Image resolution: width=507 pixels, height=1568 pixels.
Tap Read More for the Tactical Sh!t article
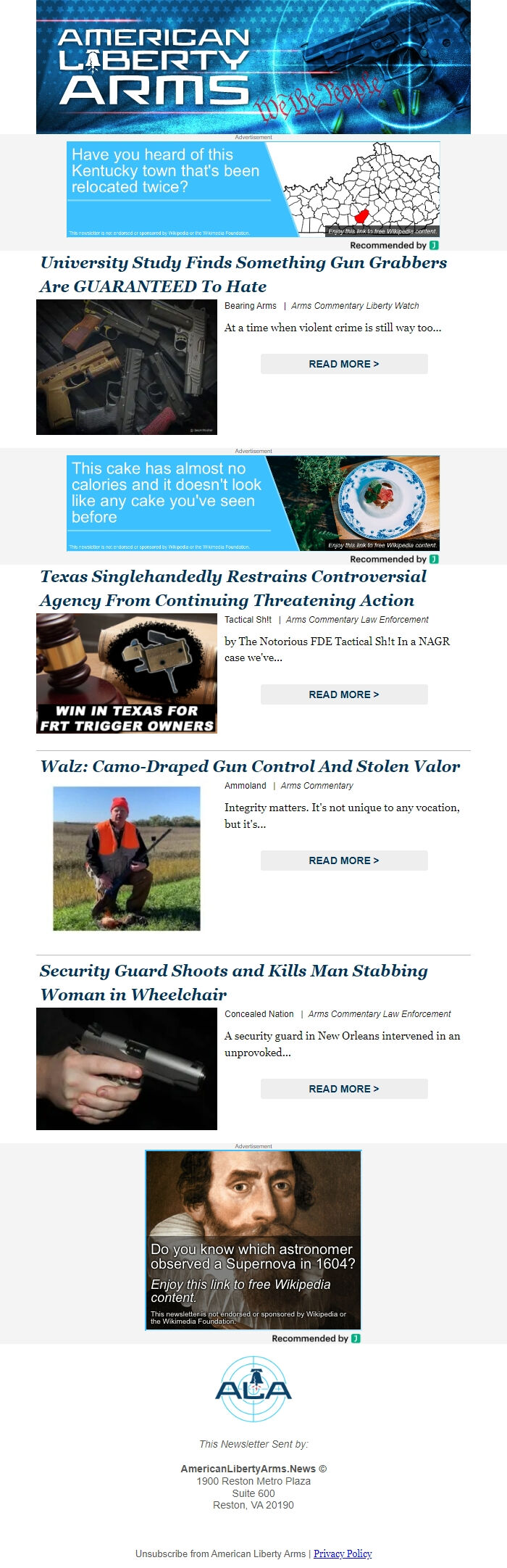344,694
